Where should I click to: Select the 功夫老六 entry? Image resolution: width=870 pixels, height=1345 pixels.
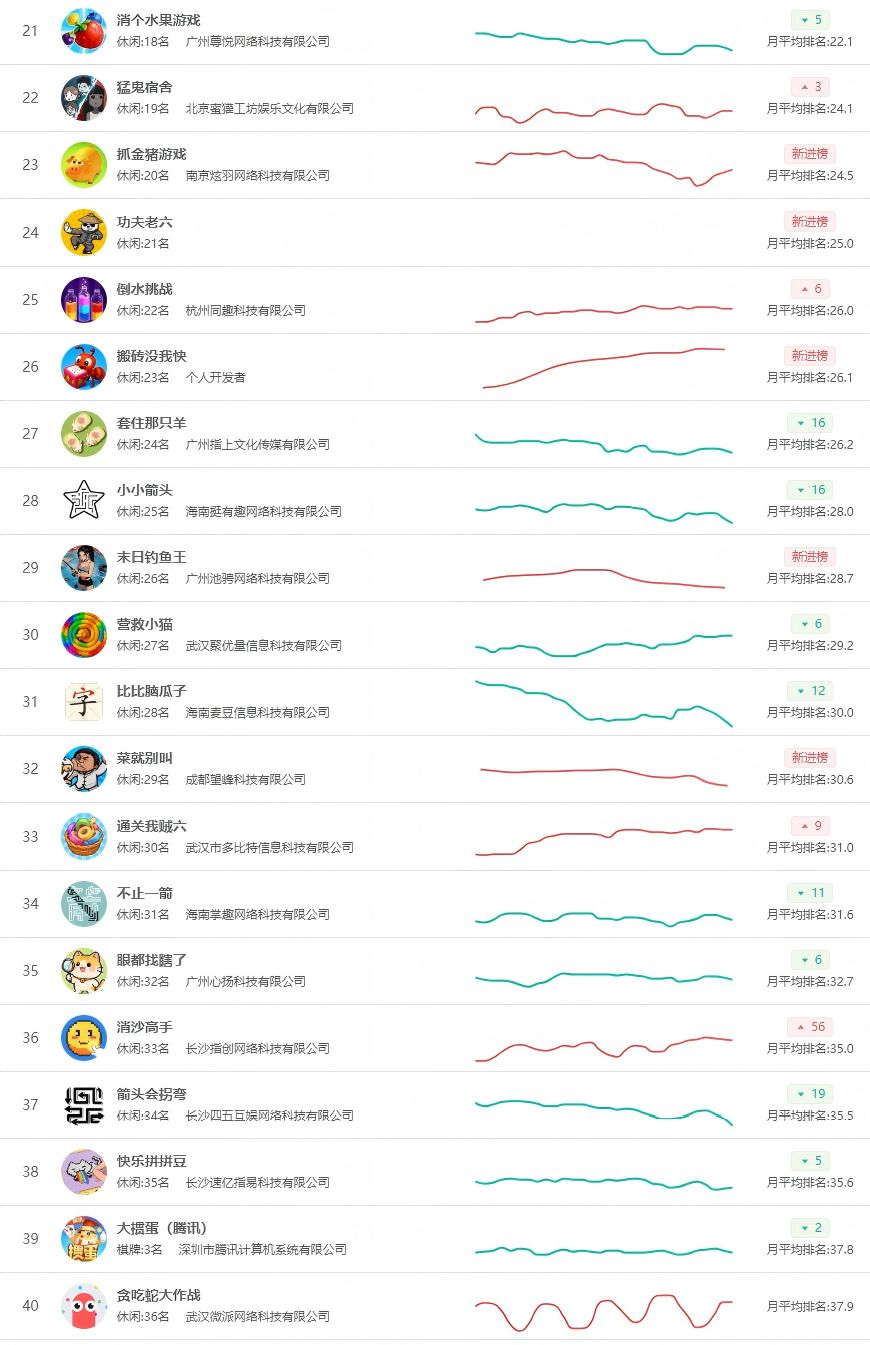click(x=435, y=232)
